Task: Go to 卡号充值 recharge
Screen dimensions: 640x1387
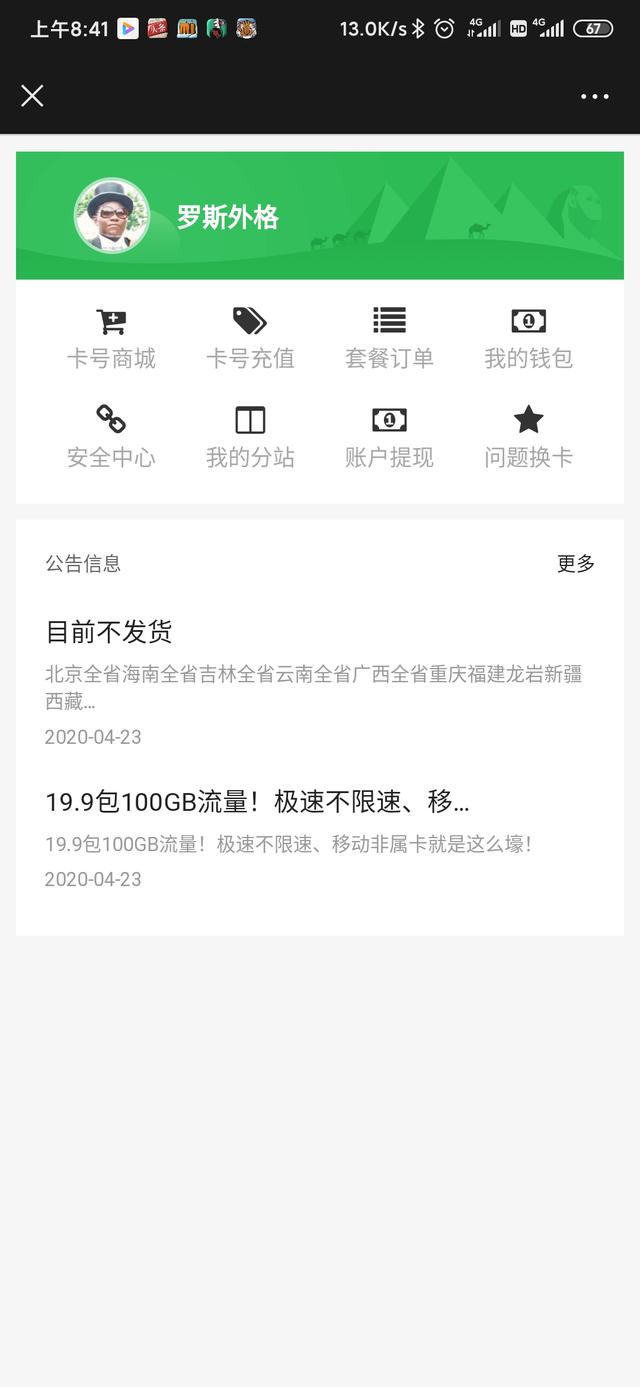Action: pos(250,338)
